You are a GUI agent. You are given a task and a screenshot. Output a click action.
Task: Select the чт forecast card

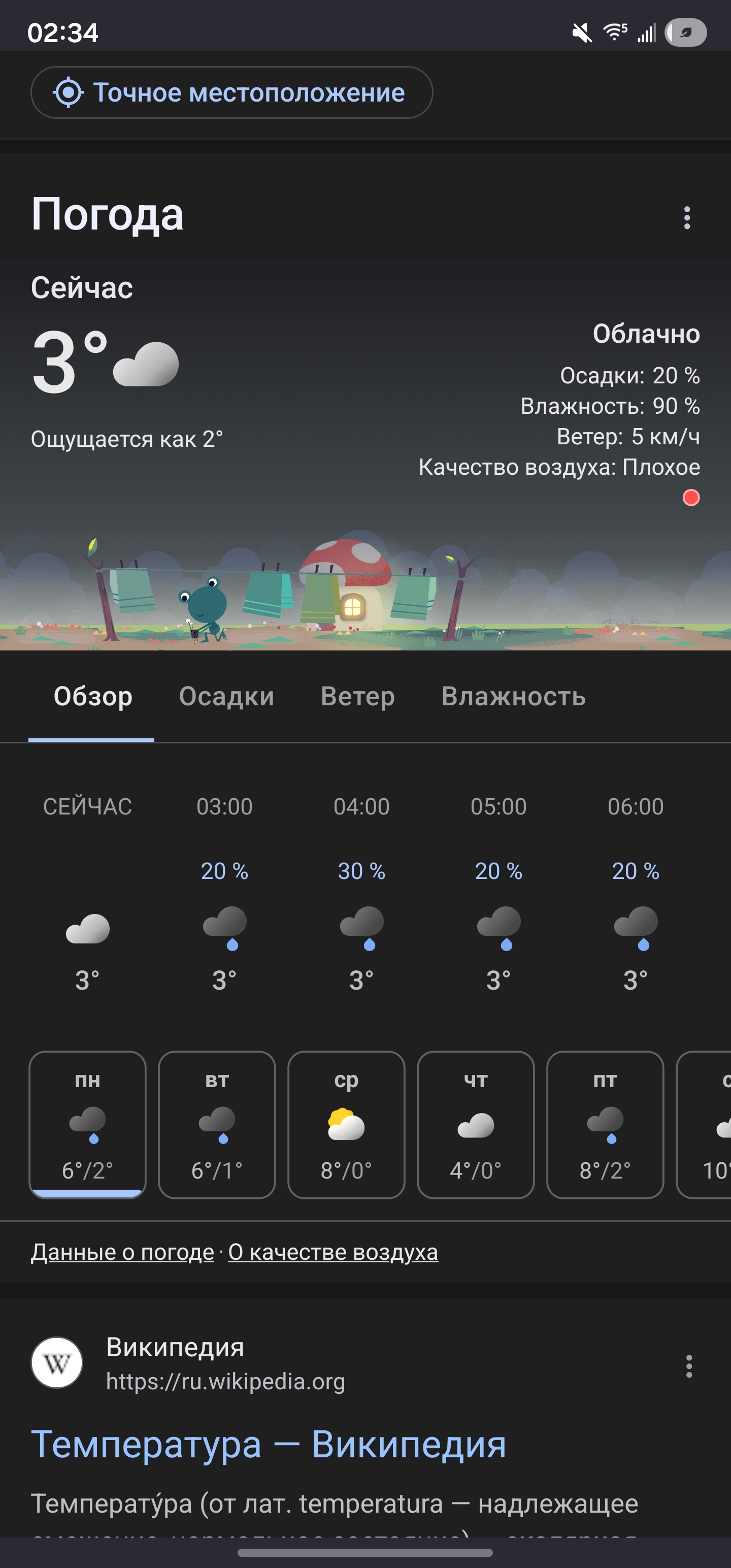click(x=475, y=1124)
